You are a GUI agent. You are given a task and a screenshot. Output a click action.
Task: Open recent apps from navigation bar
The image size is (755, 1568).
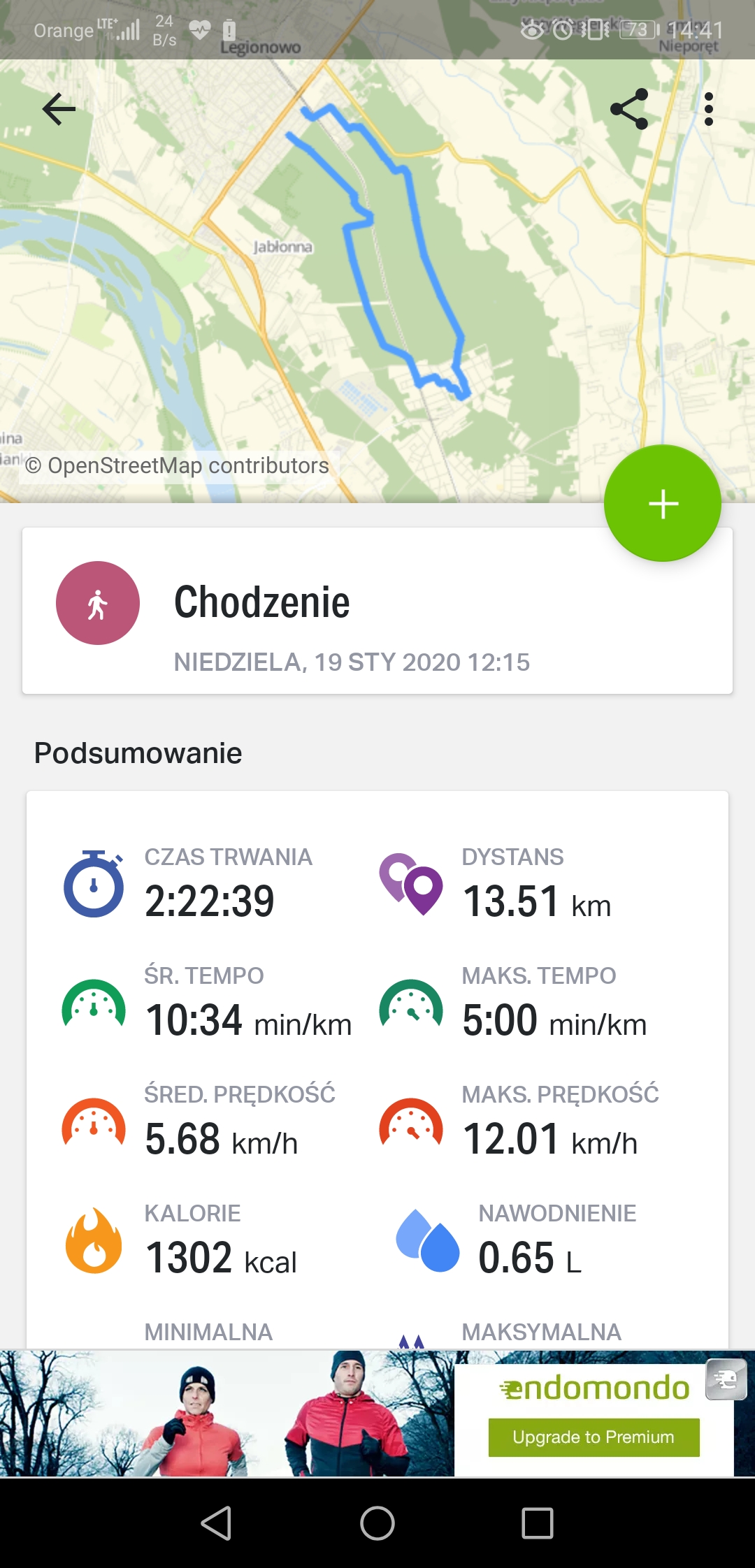point(538,1523)
